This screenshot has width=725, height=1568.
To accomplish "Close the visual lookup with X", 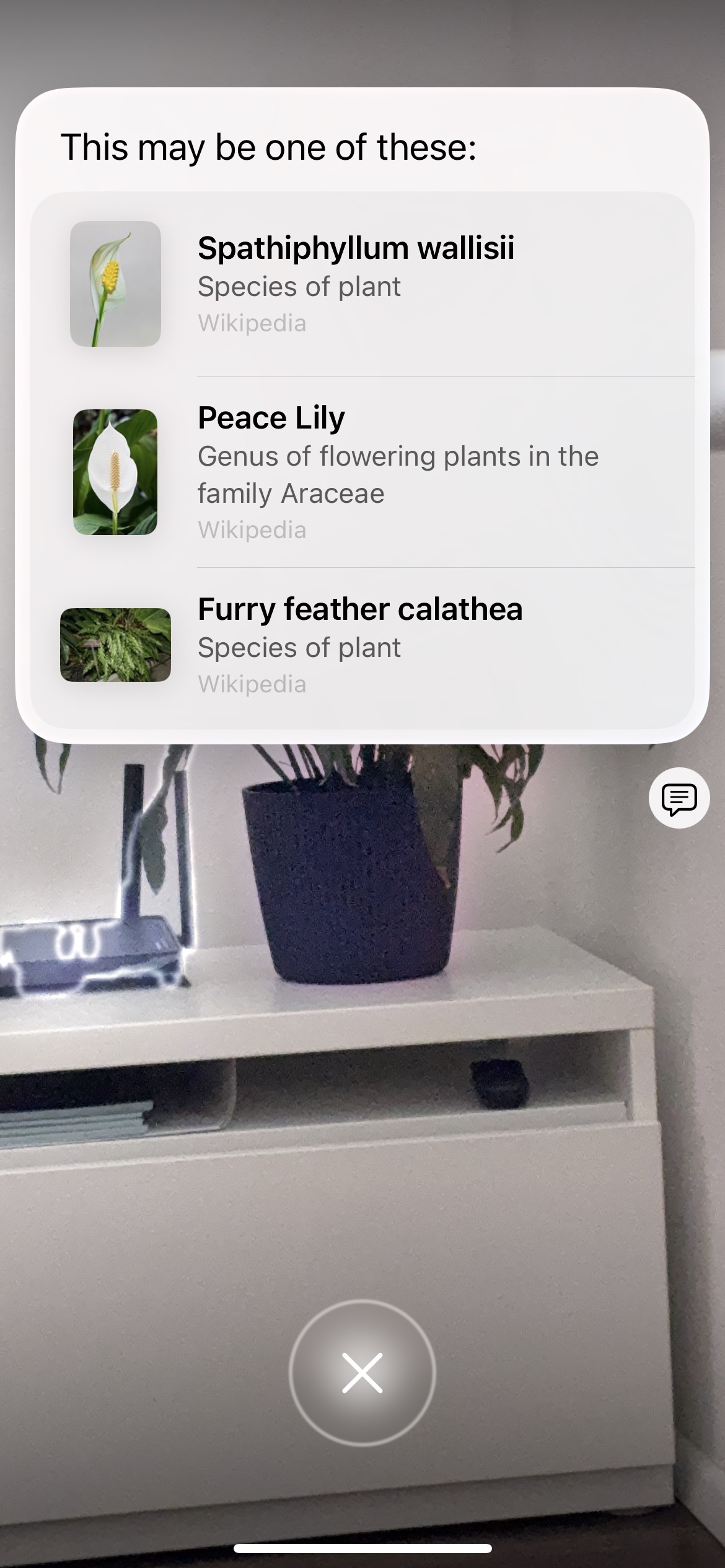I will point(362,1373).
